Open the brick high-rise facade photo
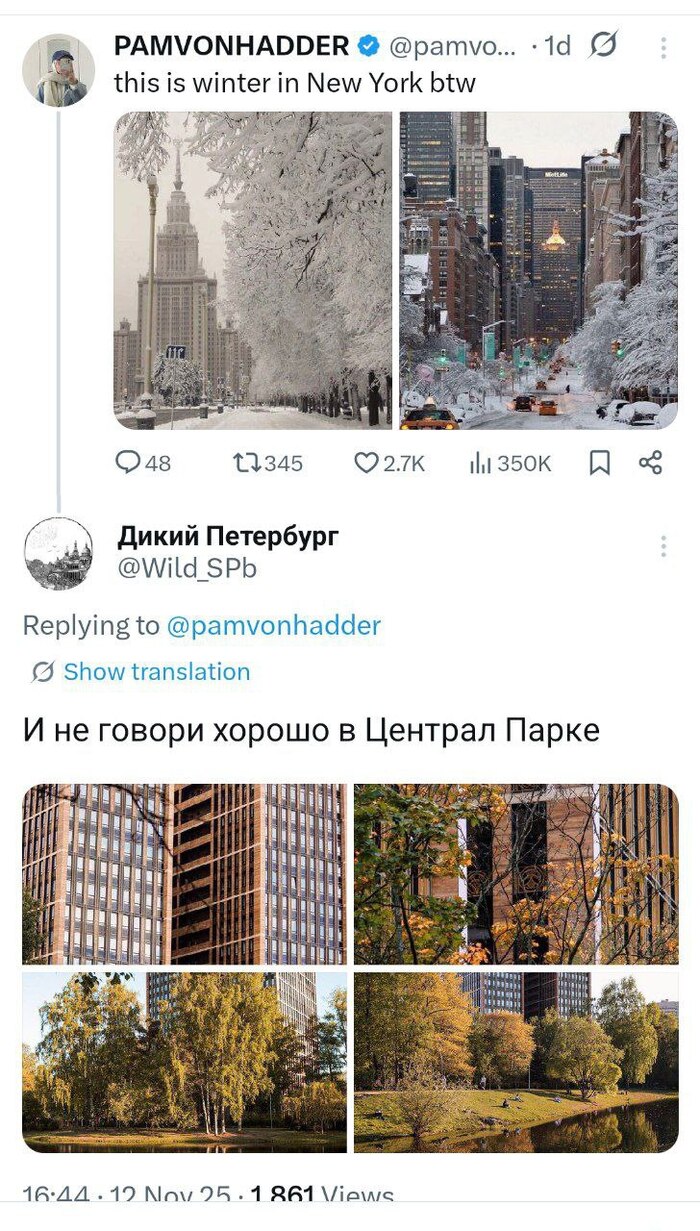 point(184,874)
